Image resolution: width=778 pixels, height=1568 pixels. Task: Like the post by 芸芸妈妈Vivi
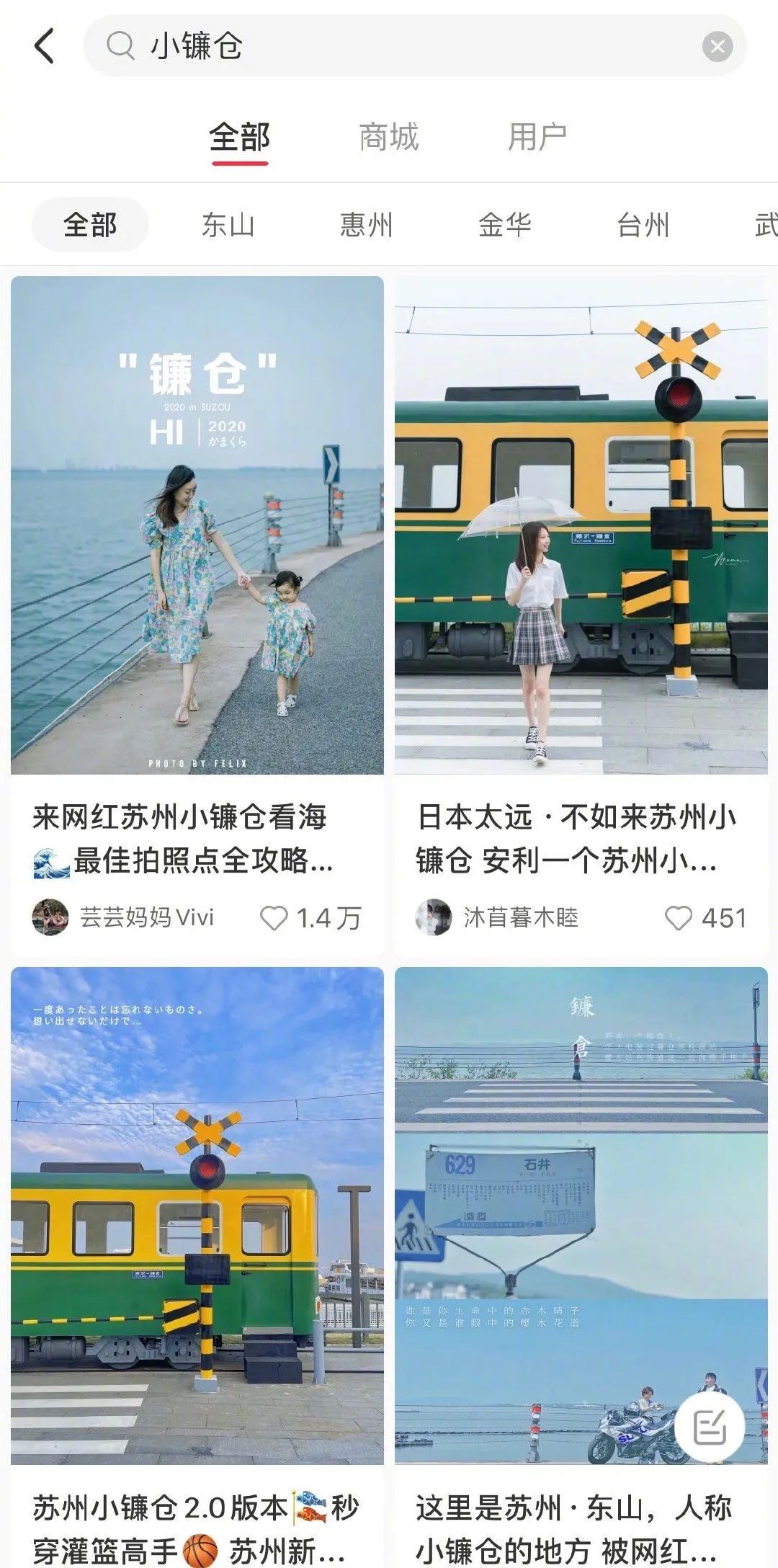(274, 918)
